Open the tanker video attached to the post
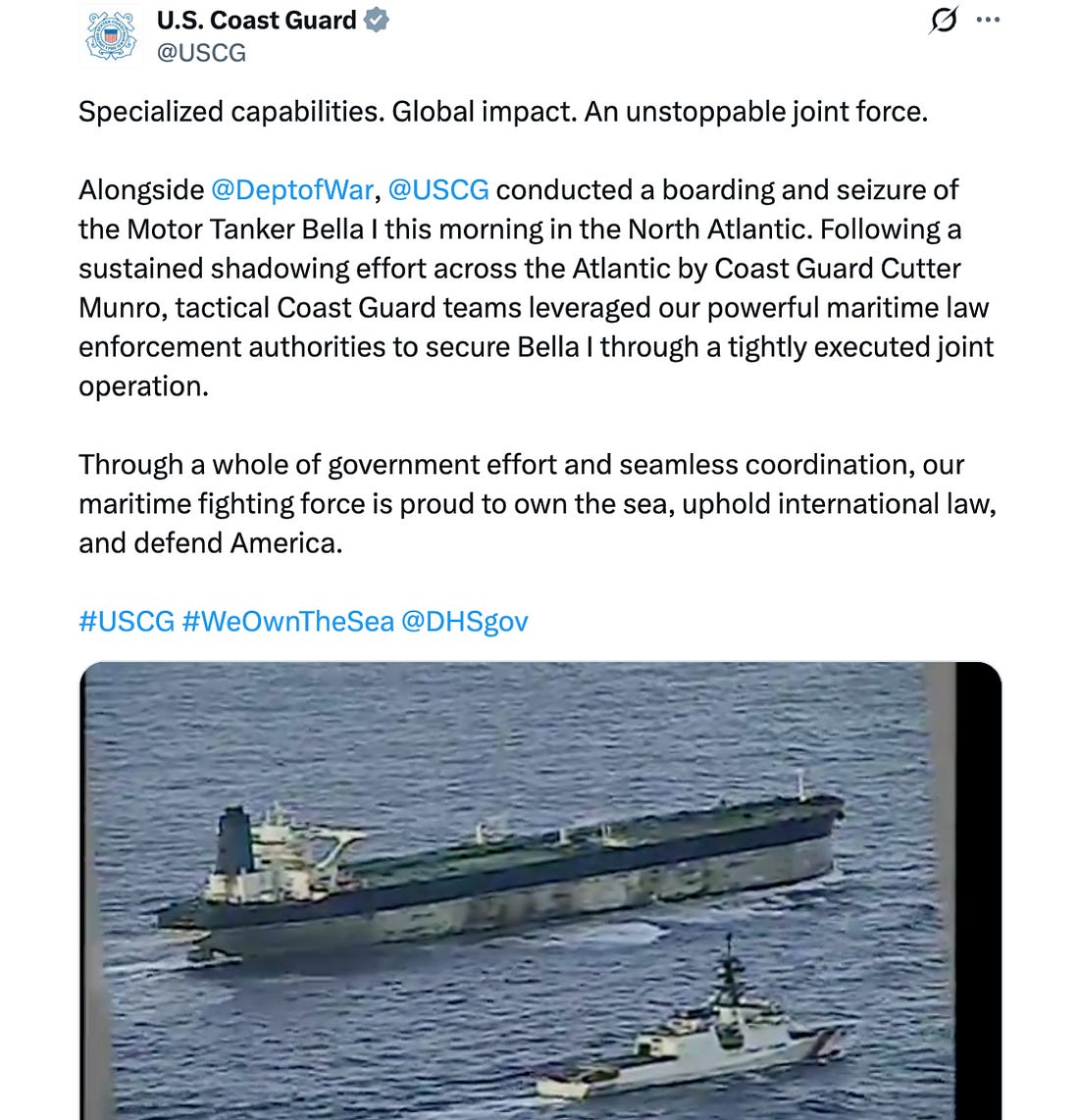 coord(539,891)
